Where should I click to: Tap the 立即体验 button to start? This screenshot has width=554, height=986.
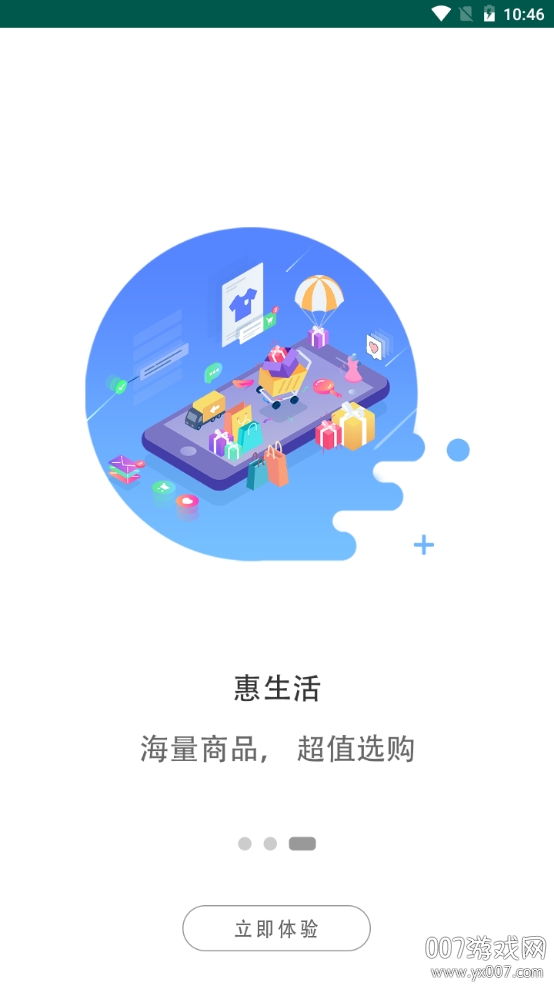pos(277,928)
